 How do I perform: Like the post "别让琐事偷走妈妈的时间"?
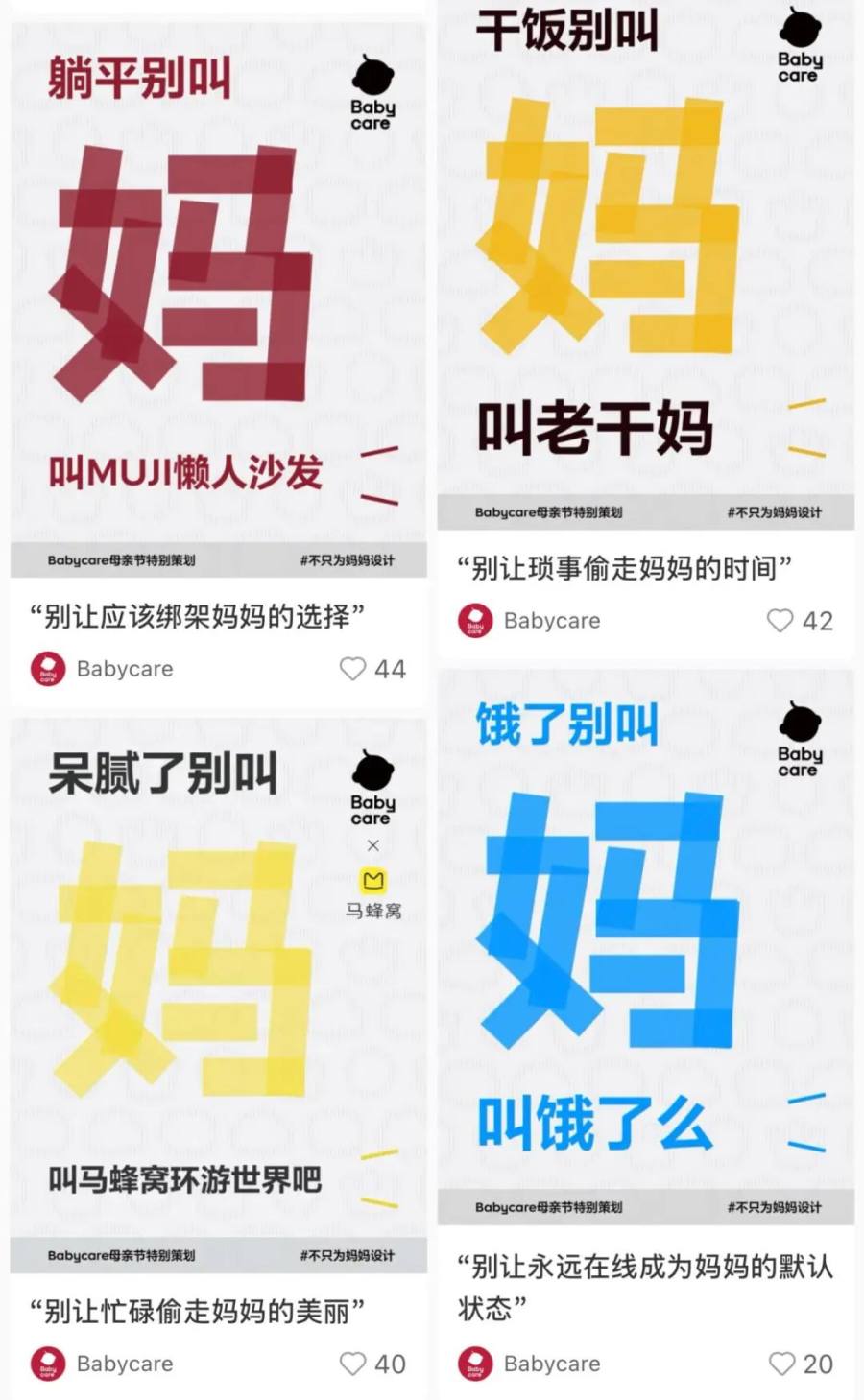click(780, 621)
